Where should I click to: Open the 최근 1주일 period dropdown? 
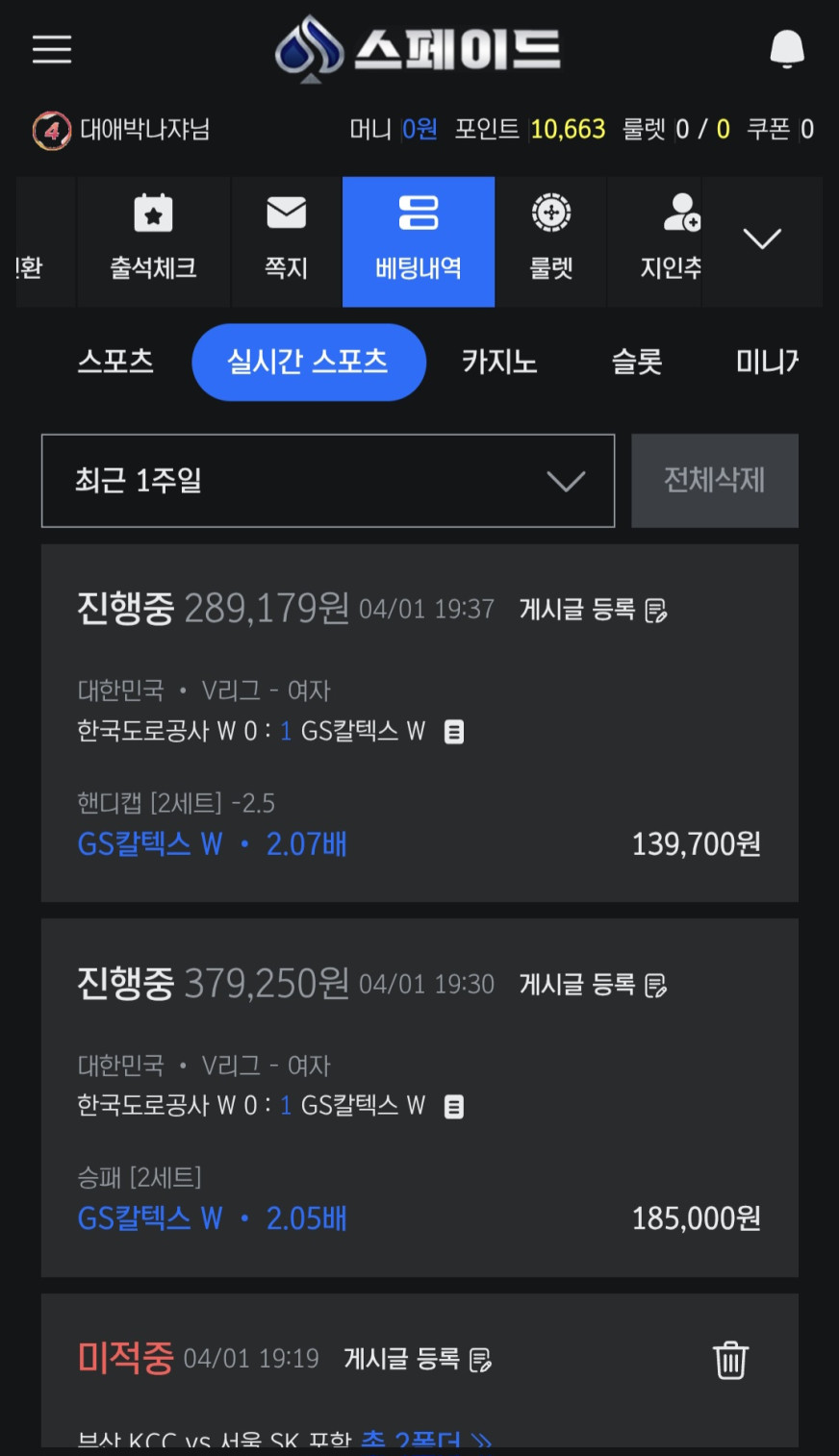(x=328, y=481)
